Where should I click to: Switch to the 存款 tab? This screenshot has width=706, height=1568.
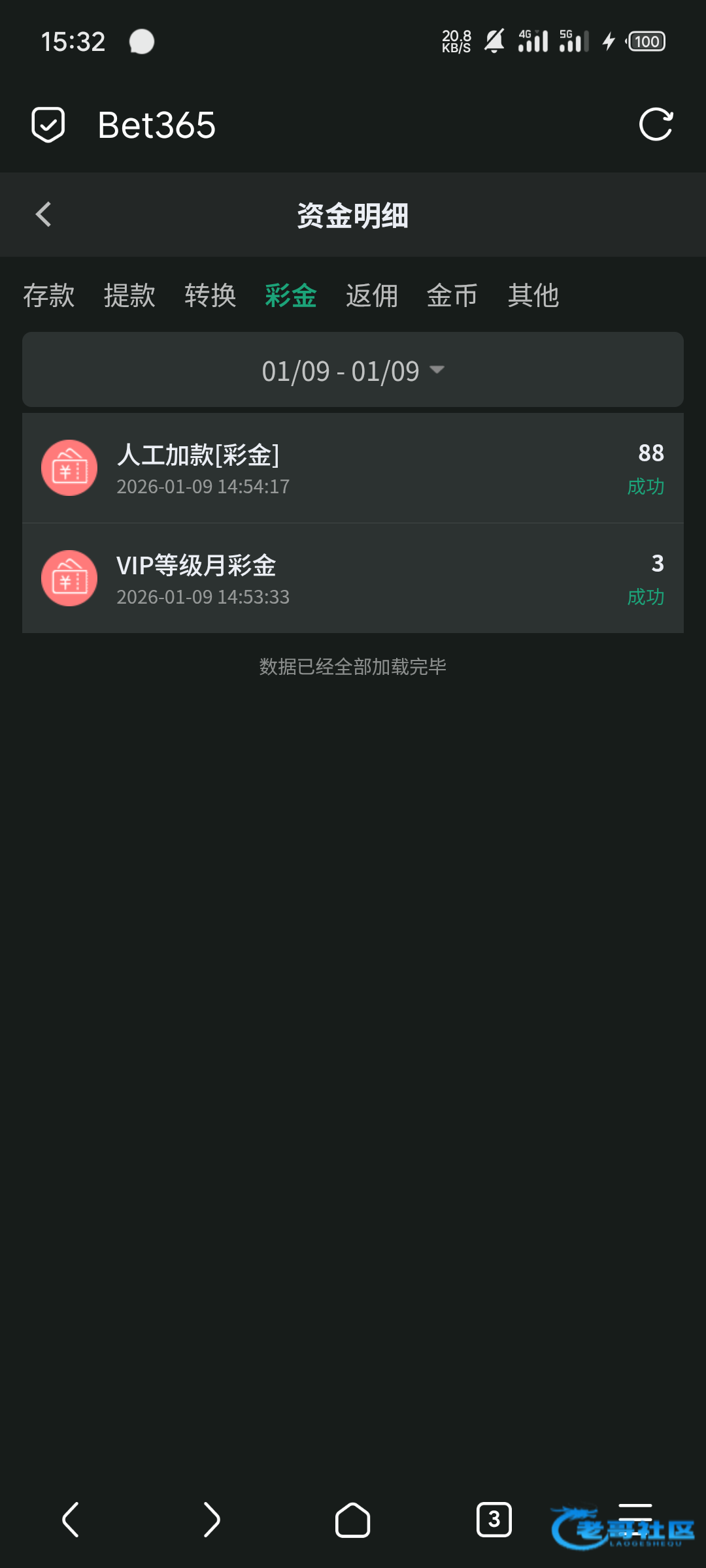[49, 295]
